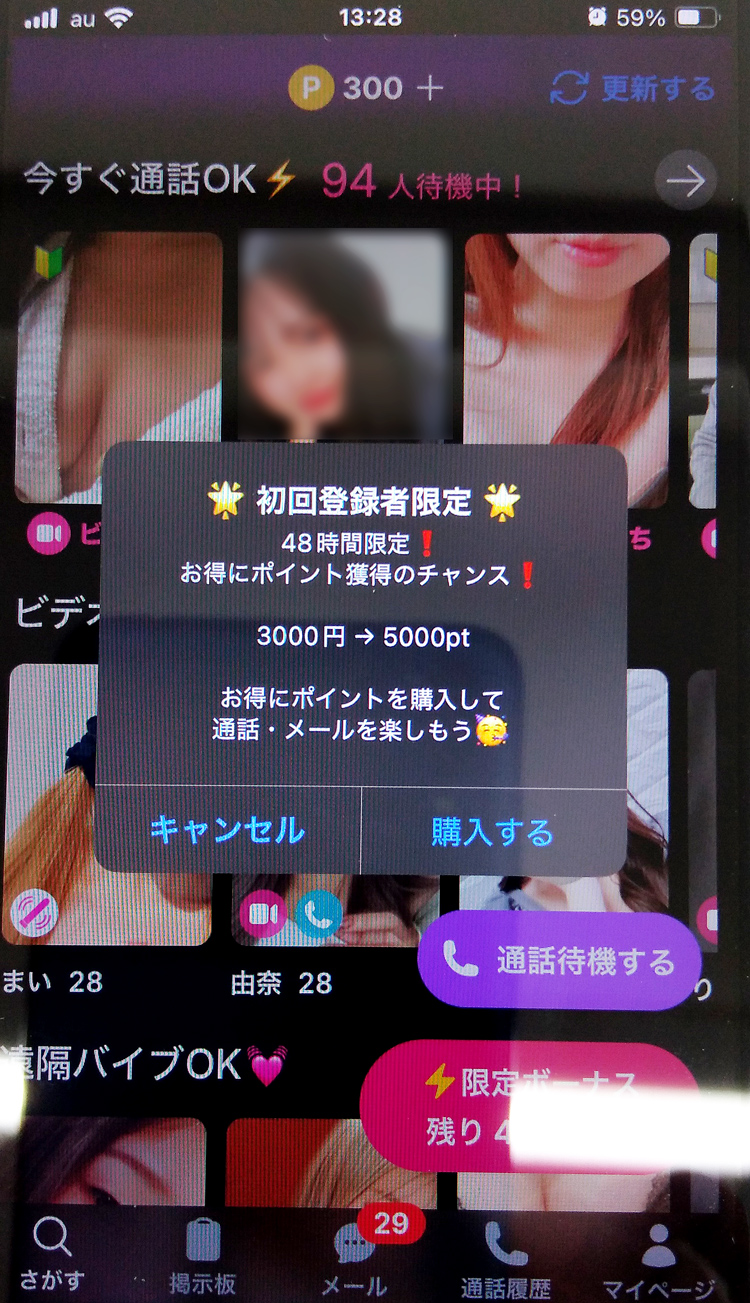Open the arrow next to 今すぐ通話OK
750x1303 pixels.
[x=686, y=181]
